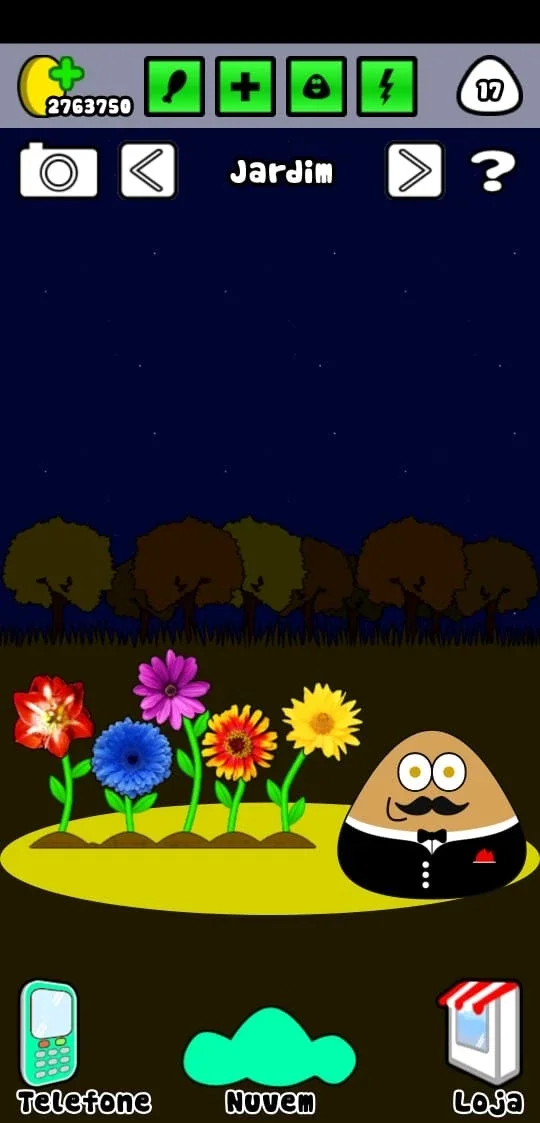Pet Pou in the tuxedo
Image resolution: width=540 pixels, height=1123 pixels.
(x=432, y=815)
